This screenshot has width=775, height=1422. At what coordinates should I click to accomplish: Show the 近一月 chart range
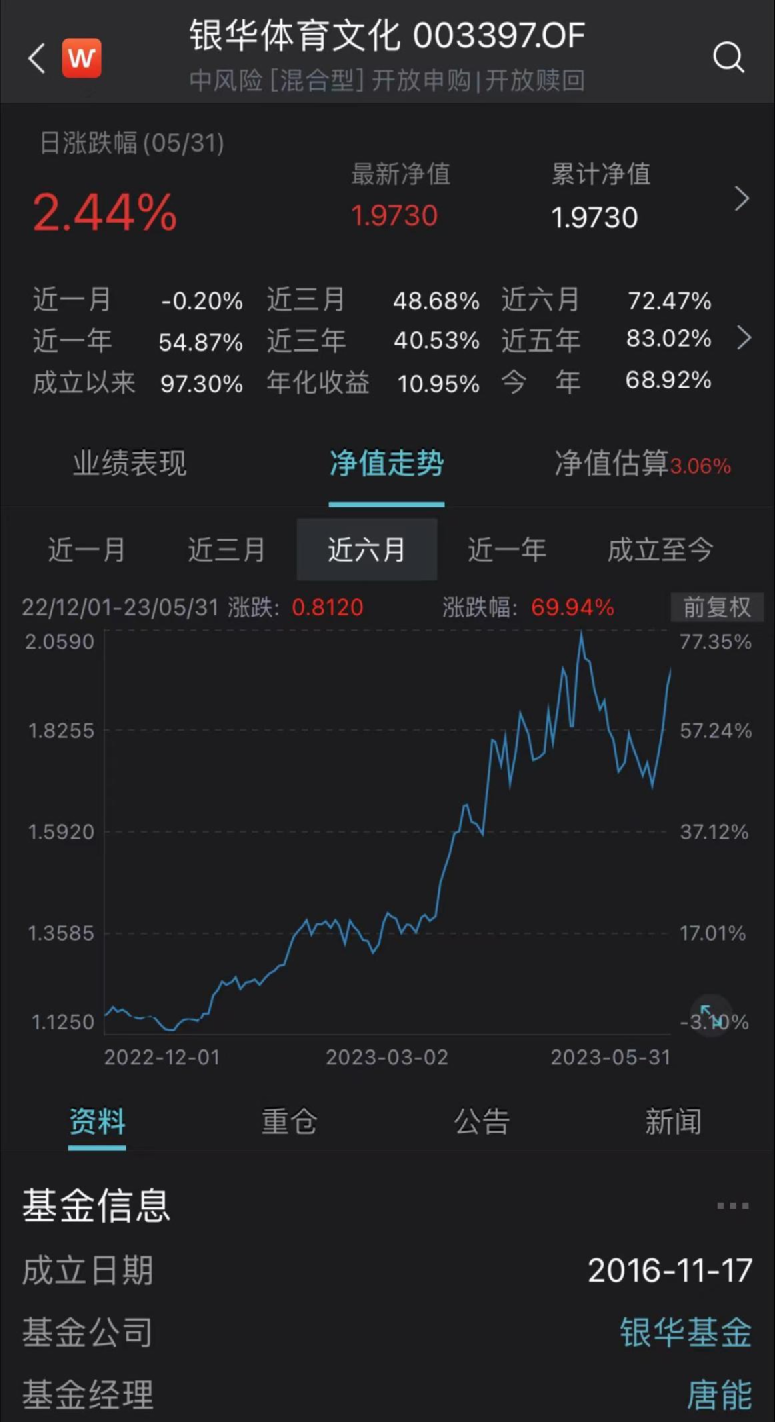87,549
